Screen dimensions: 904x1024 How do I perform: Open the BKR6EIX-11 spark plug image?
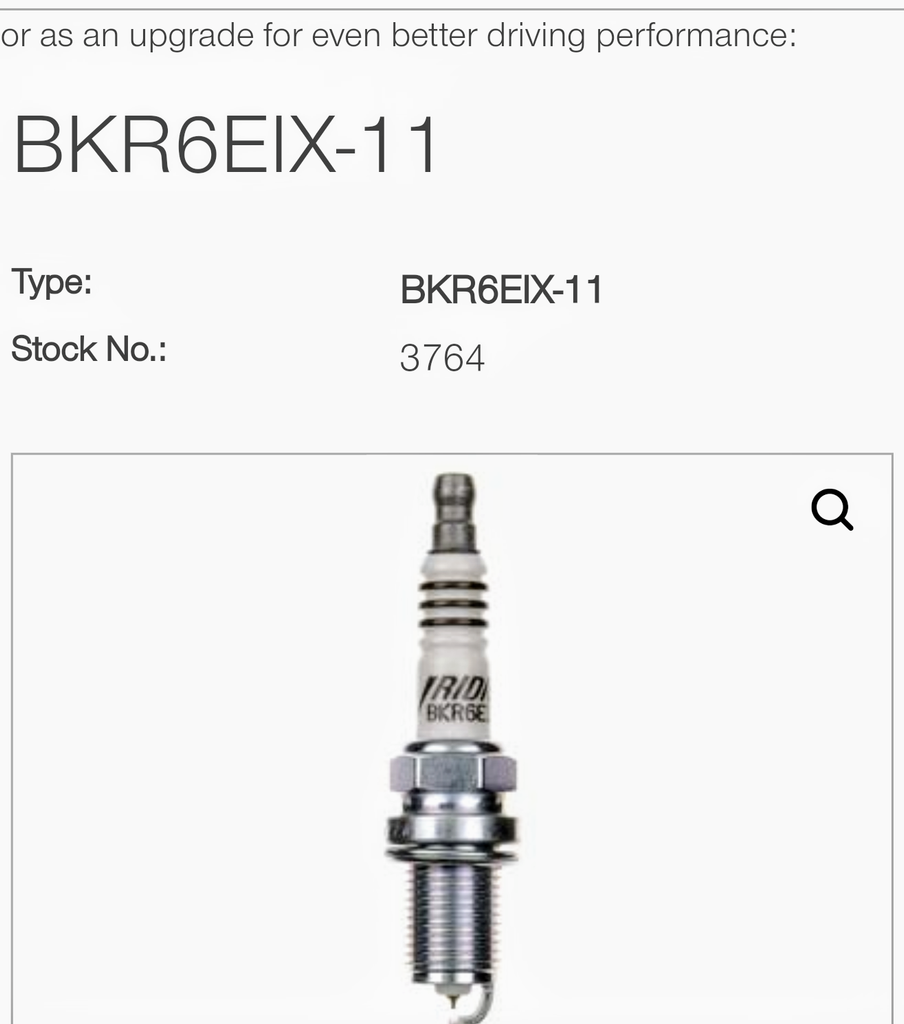click(x=452, y=740)
